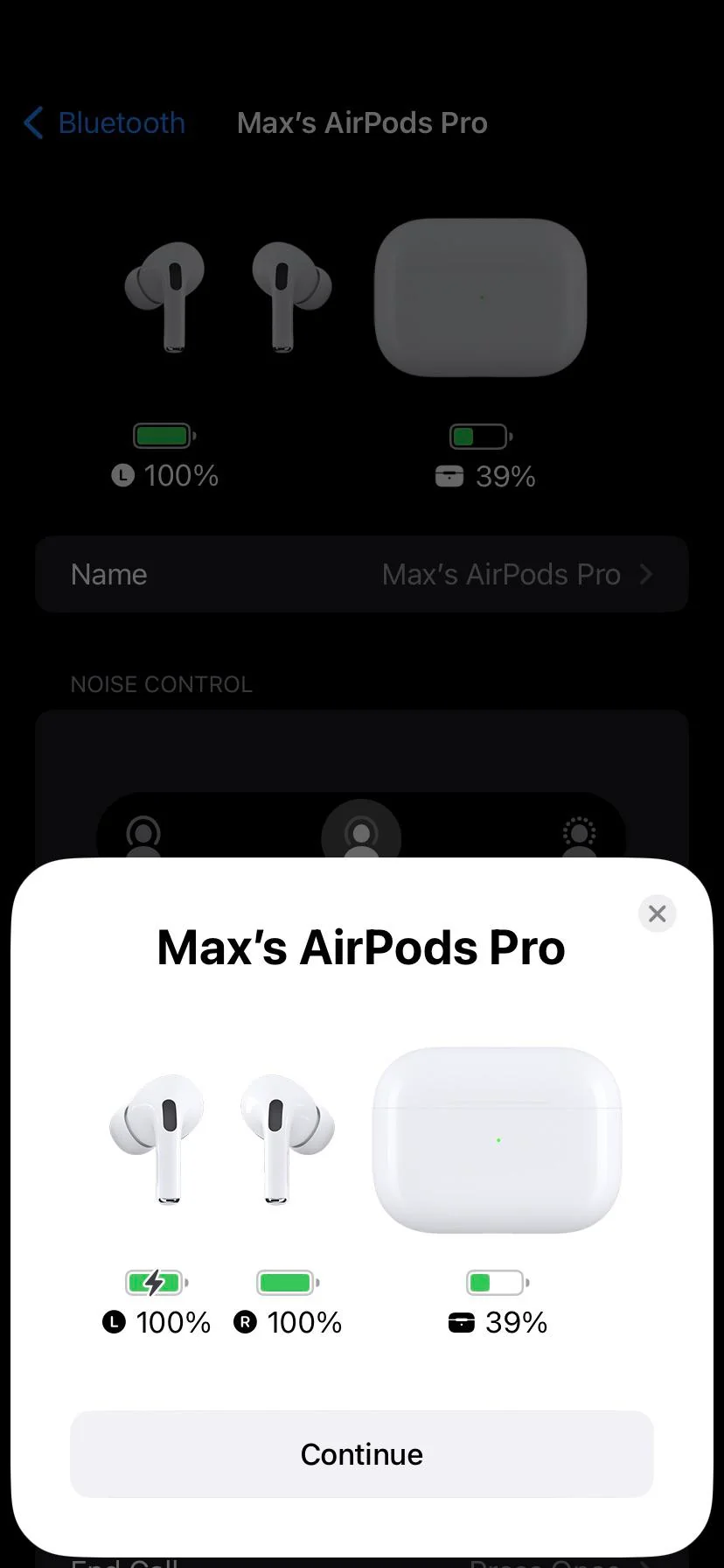Tap the Max's AirPods Pro title
Viewport: 724px width, 1568px height.
pyautogui.click(x=361, y=948)
